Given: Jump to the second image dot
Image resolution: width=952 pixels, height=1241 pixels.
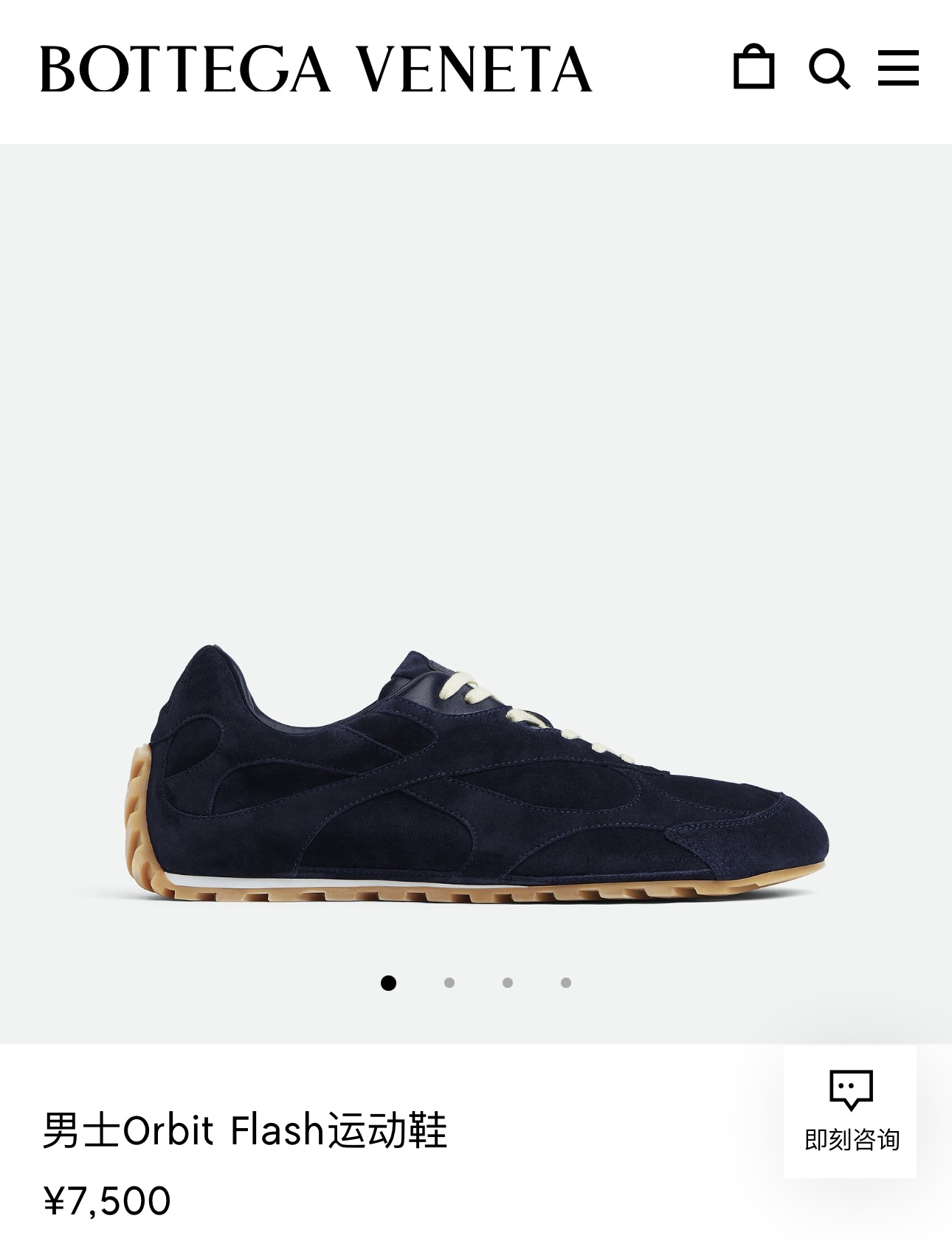Looking at the screenshot, I should (x=449, y=983).
